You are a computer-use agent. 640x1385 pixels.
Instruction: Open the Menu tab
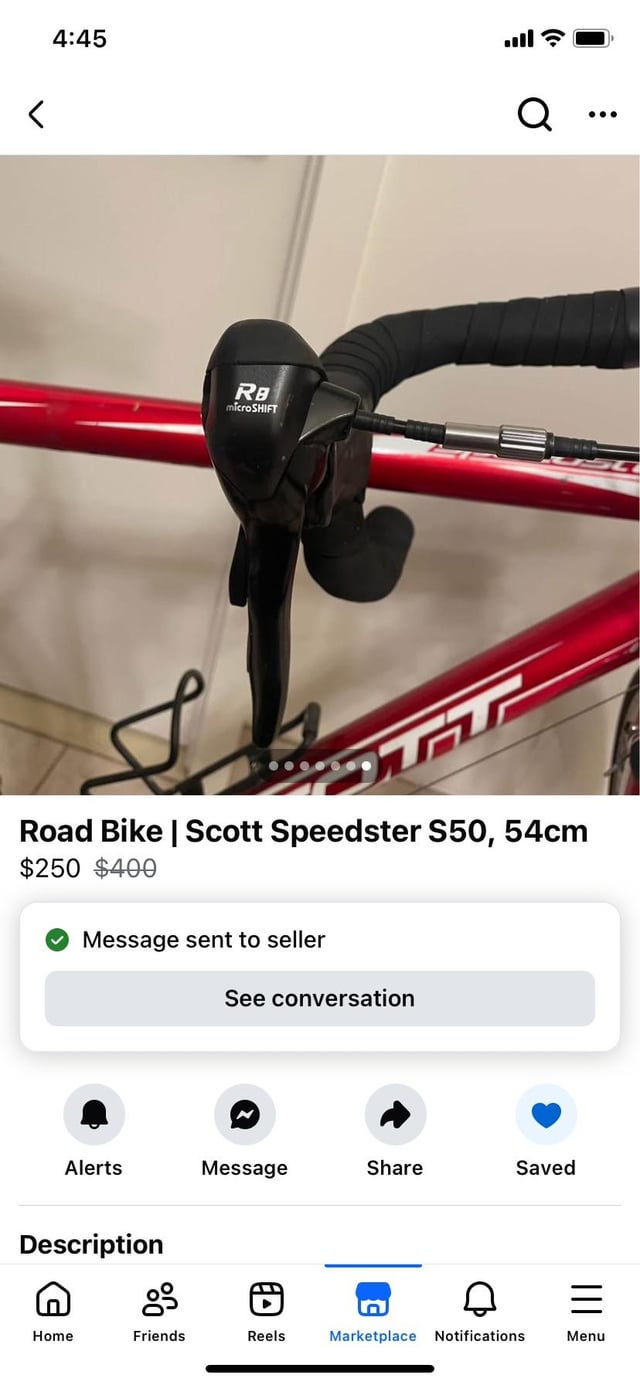pos(586,1311)
